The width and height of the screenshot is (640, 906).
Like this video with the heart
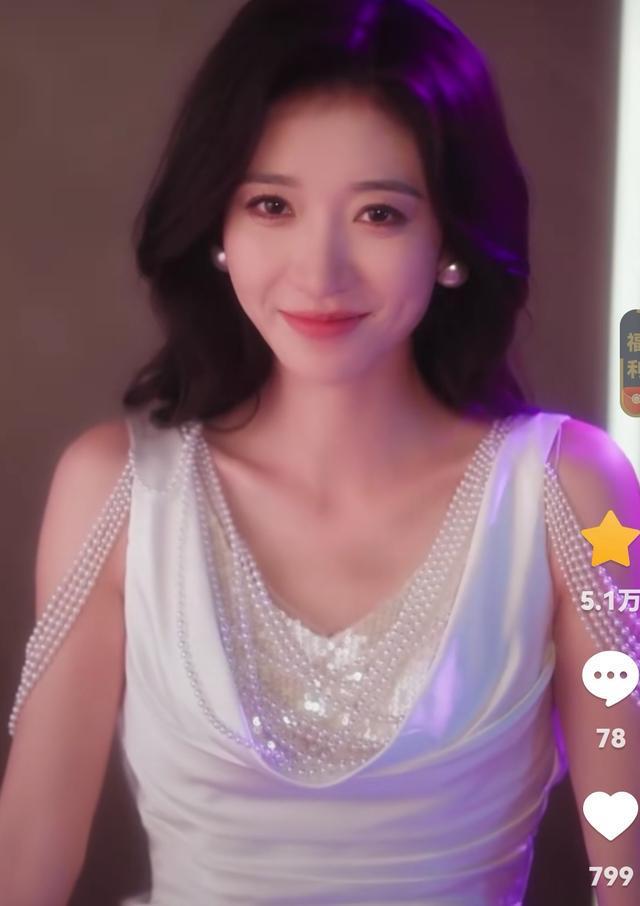point(609,816)
